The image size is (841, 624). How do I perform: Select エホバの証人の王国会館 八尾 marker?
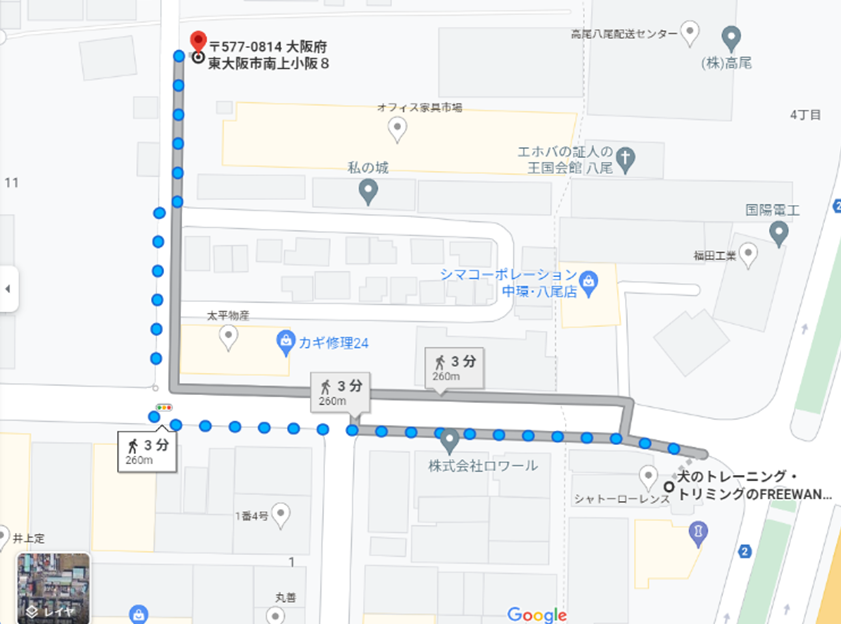[625, 156]
